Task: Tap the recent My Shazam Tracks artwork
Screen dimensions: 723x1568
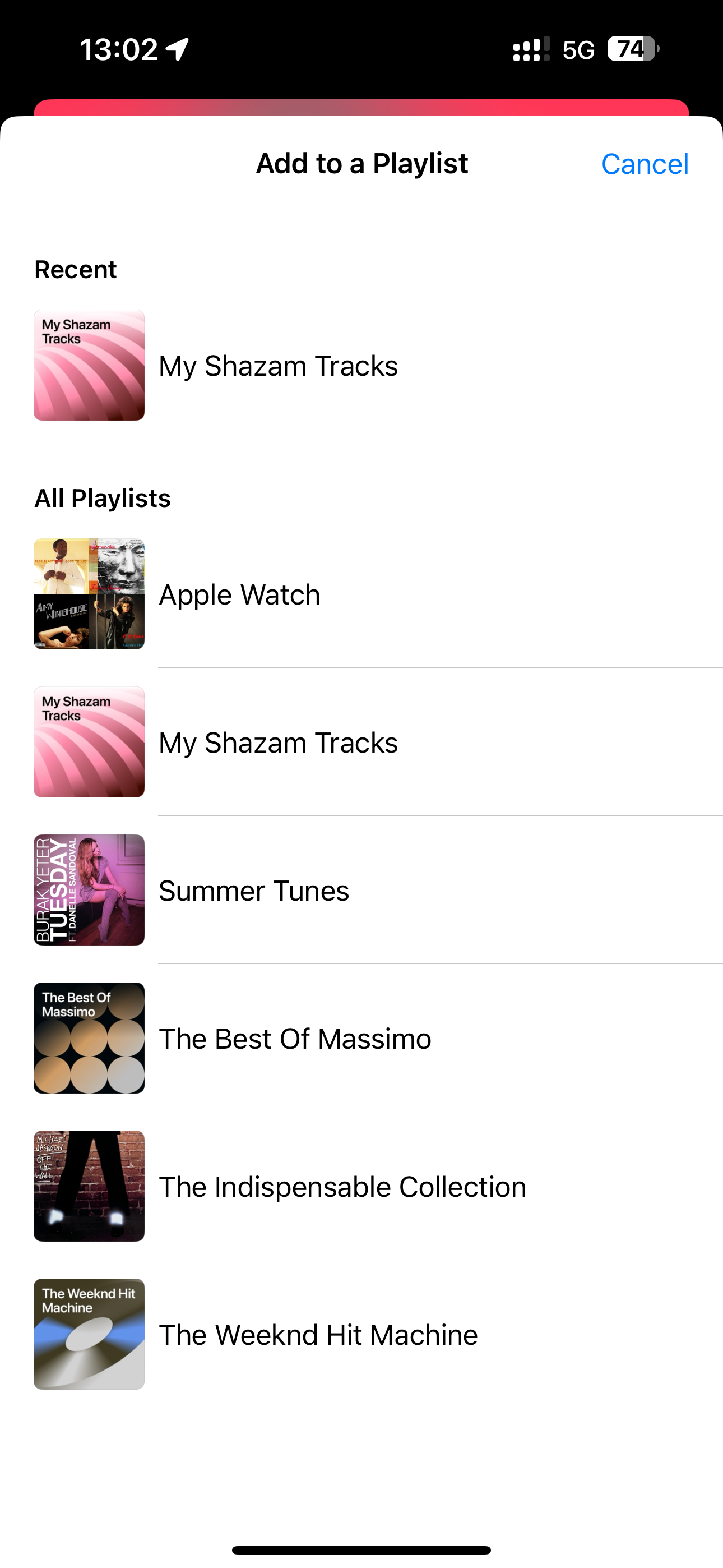Action: (x=89, y=365)
